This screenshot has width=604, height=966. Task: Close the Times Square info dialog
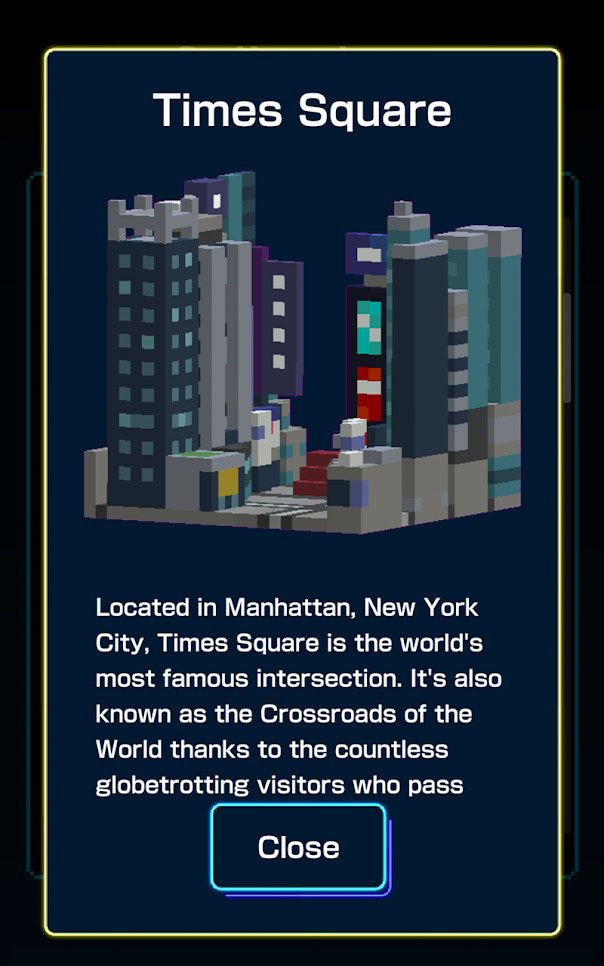click(x=298, y=847)
